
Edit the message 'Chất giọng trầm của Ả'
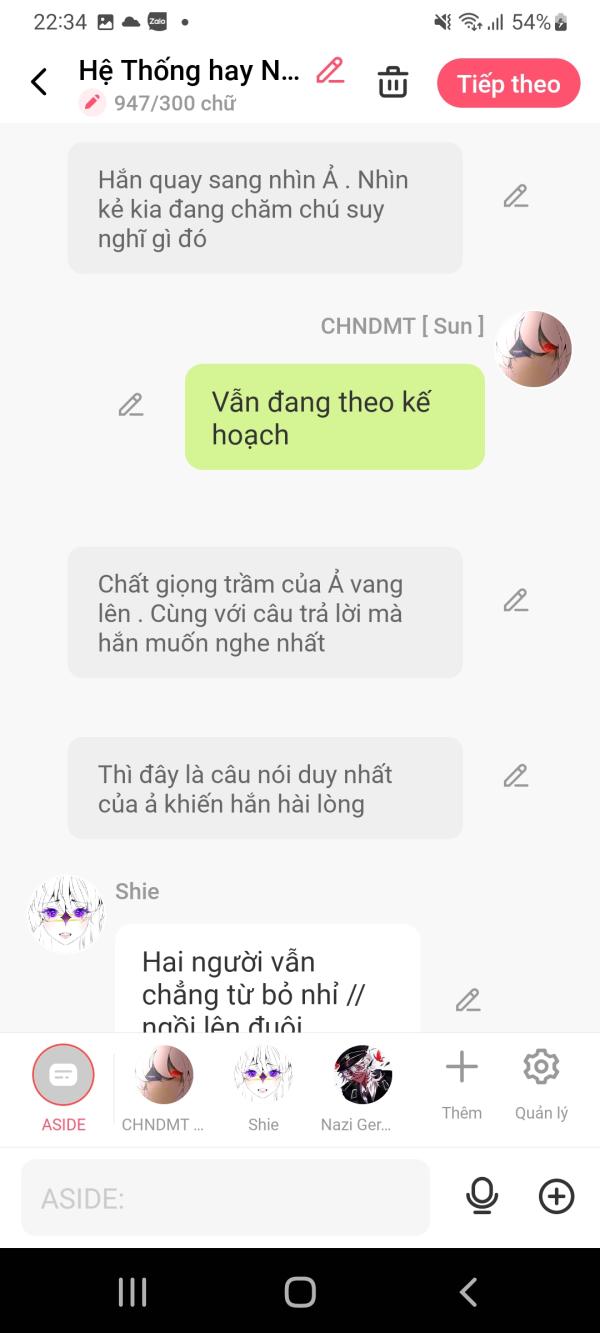click(x=515, y=600)
